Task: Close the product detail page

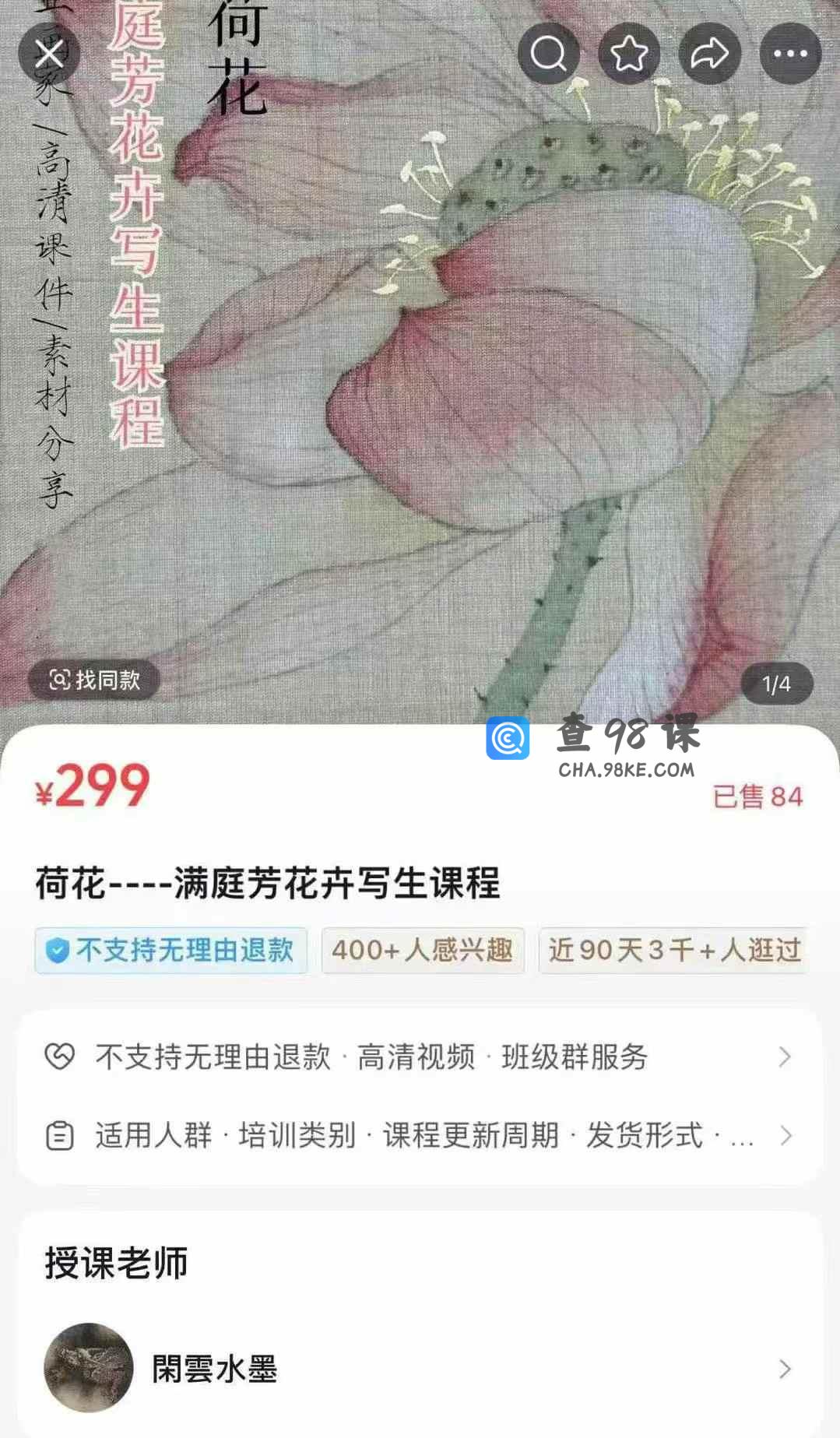Action: [49, 54]
